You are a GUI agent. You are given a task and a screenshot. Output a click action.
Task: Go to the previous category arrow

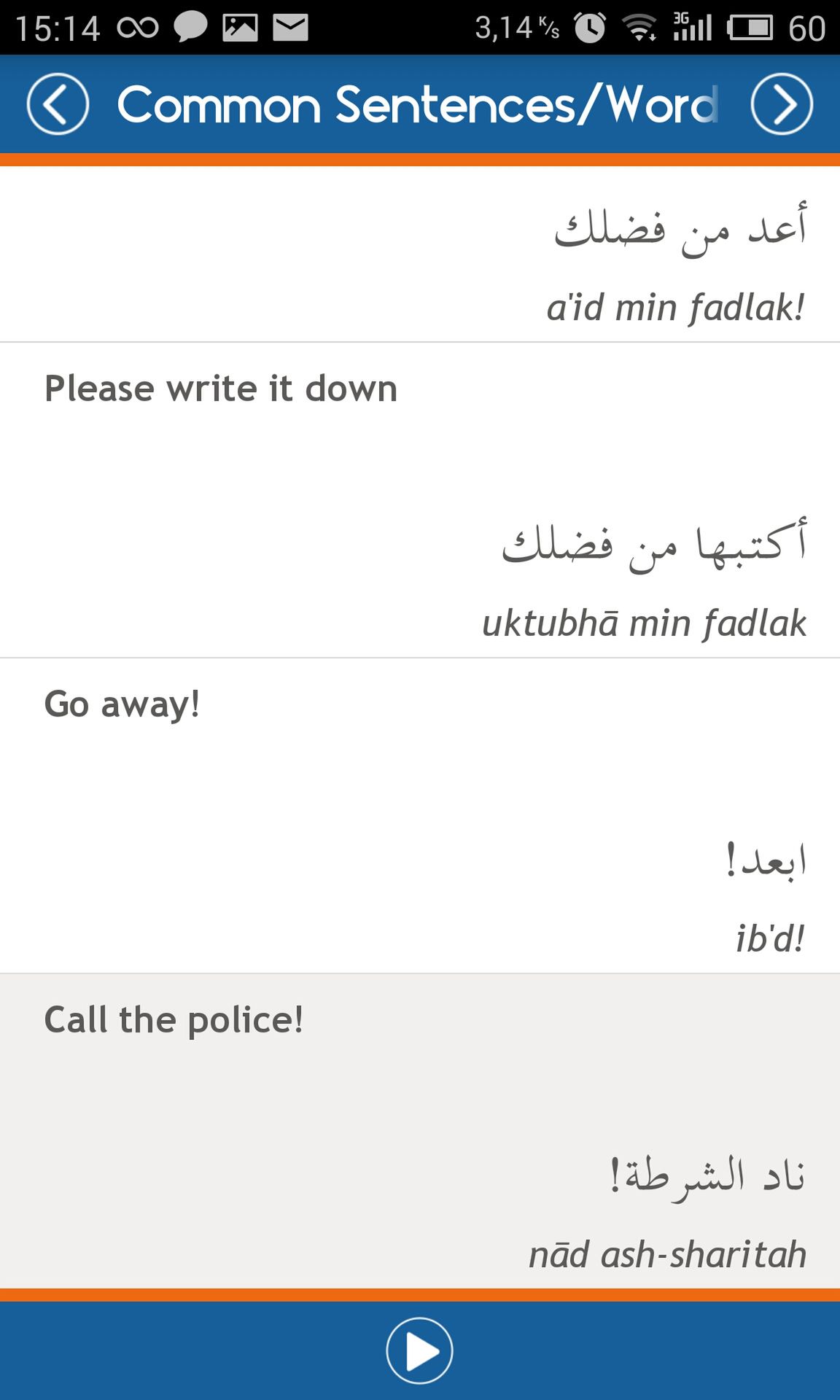click(58, 104)
